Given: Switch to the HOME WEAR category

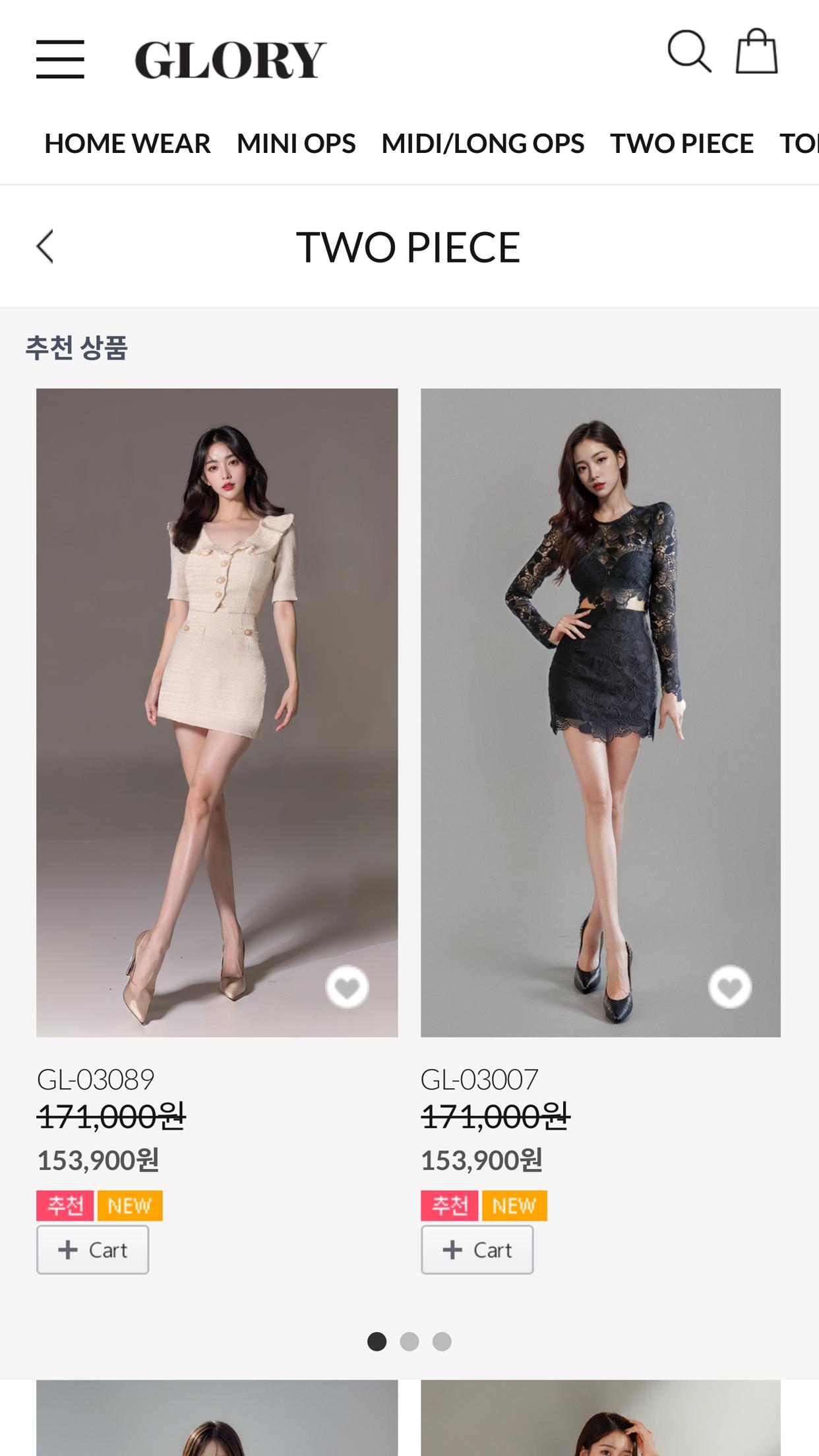Looking at the screenshot, I should click(127, 144).
